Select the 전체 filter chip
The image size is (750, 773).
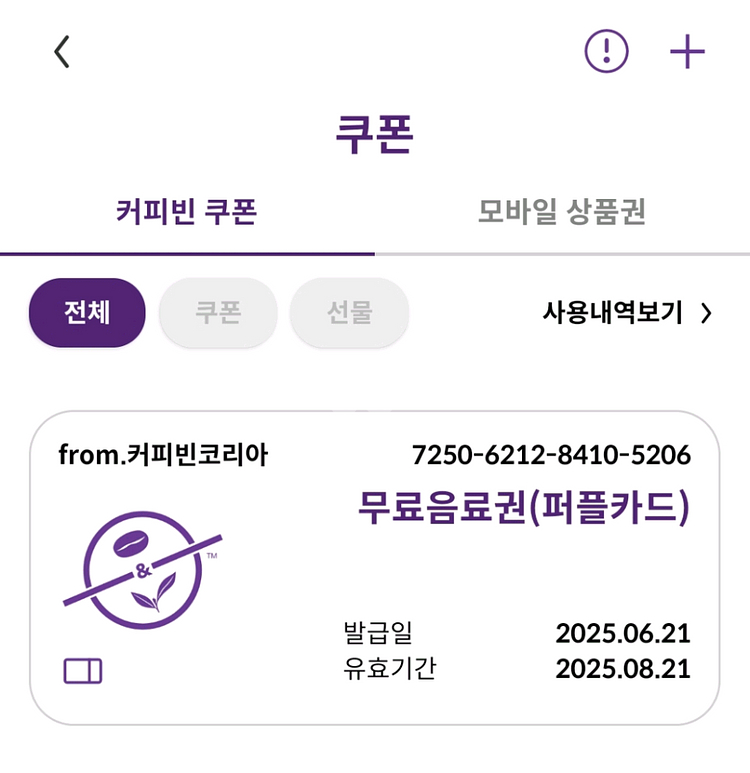[x=86, y=313]
